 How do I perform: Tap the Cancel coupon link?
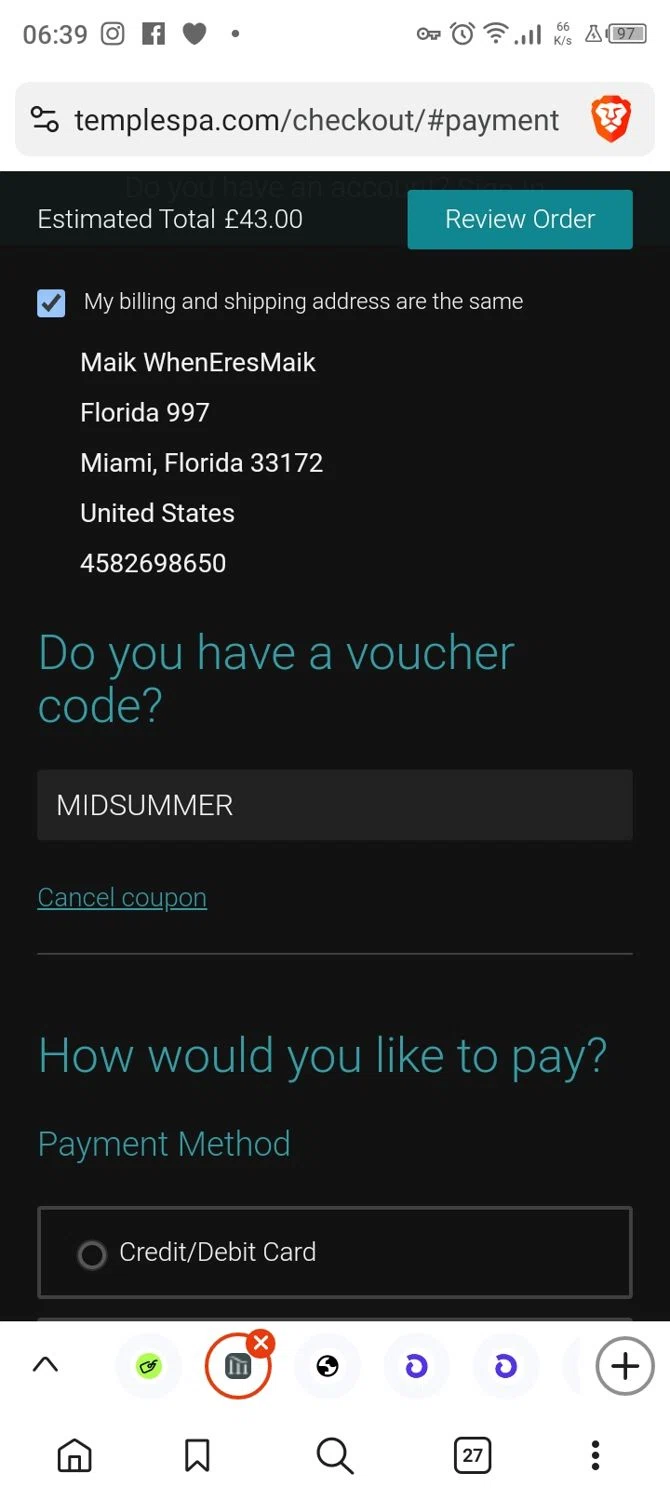122,898
